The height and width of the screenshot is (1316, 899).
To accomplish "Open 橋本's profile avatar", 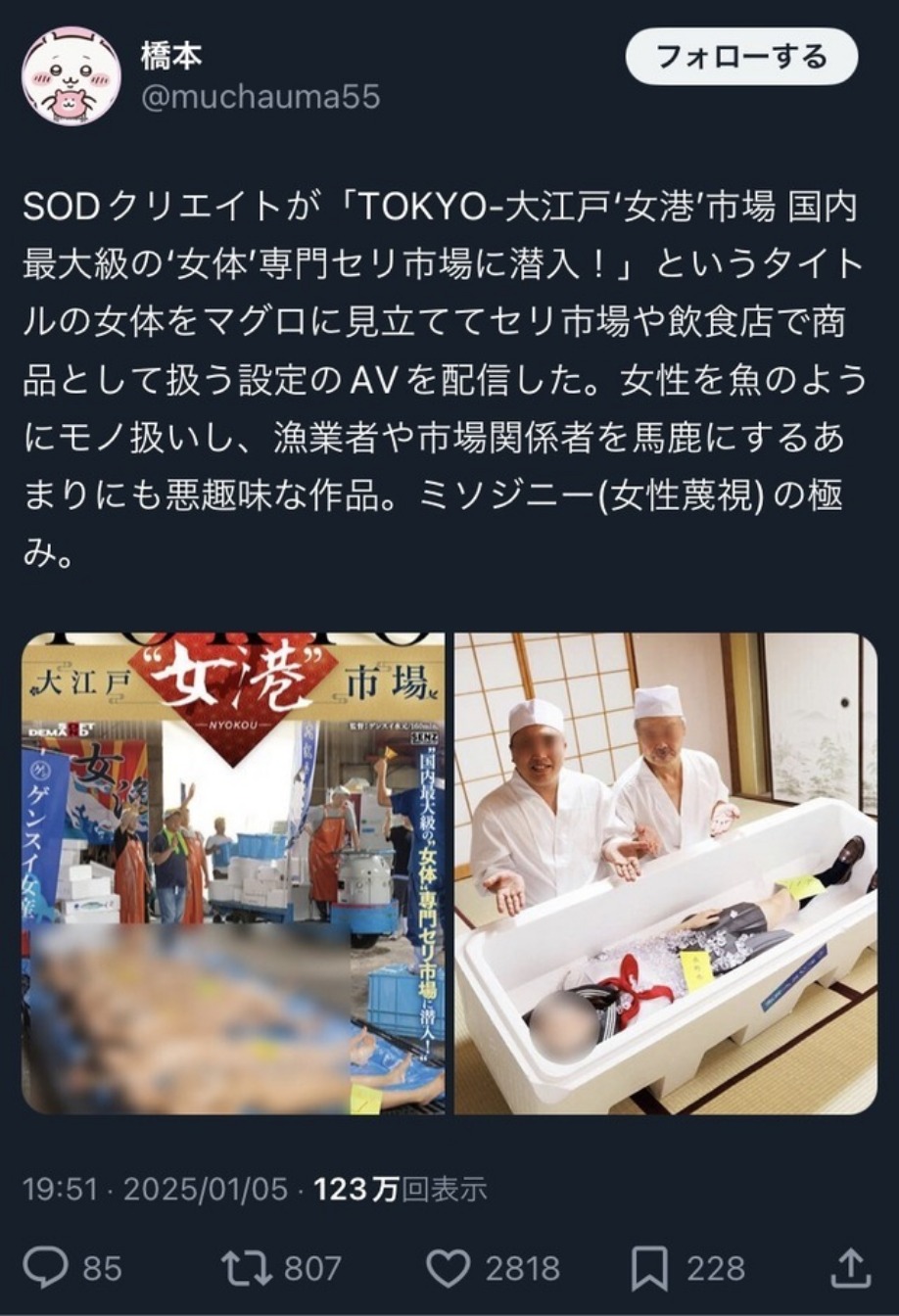I will point(71,75).
